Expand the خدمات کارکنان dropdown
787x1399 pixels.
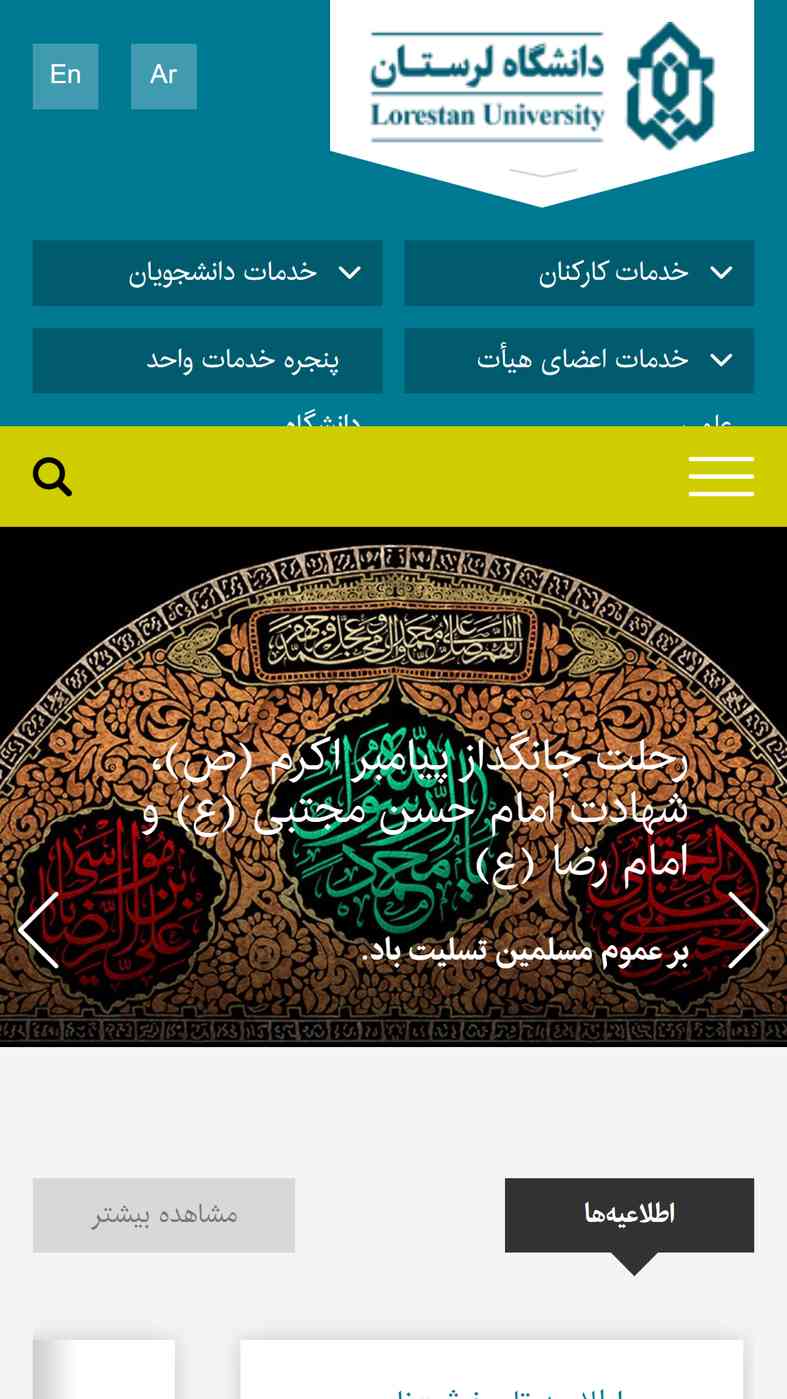point(579,273)
